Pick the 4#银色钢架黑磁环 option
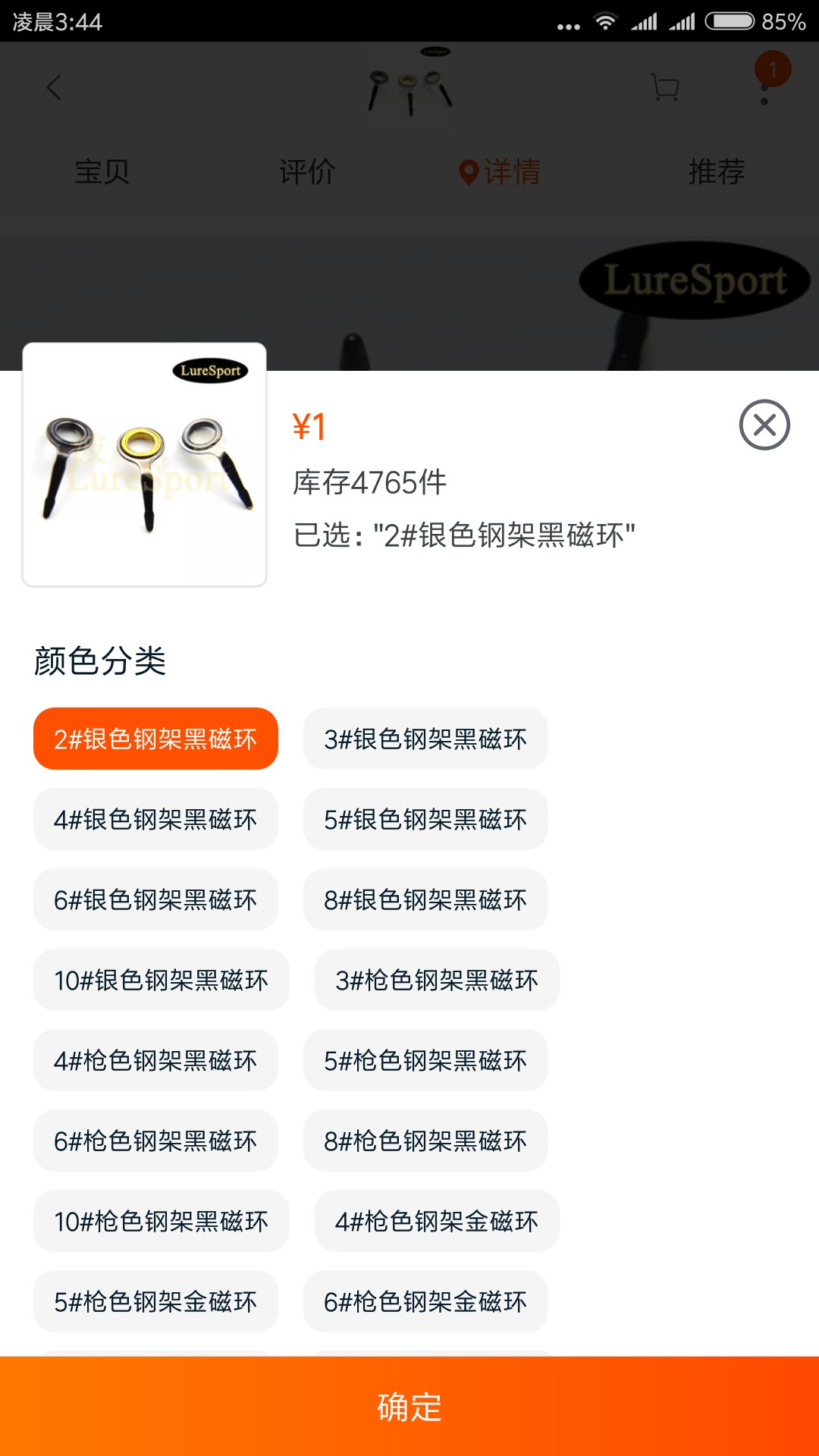The width and height of the screenshot is (819, 1456). tap(155, 819)
